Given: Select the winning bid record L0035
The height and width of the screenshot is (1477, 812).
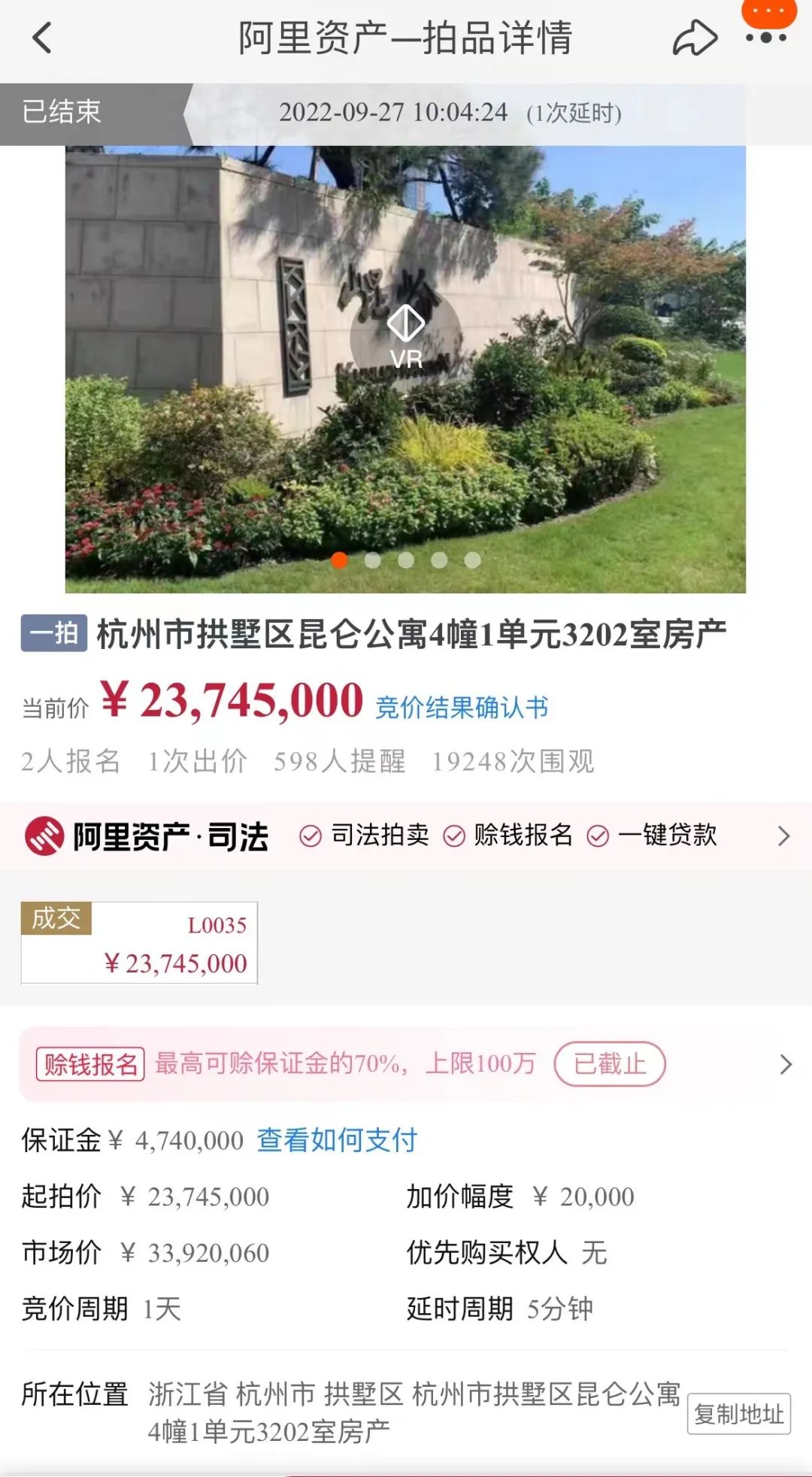Looking at the screenshot, I should tap(140, 942).
